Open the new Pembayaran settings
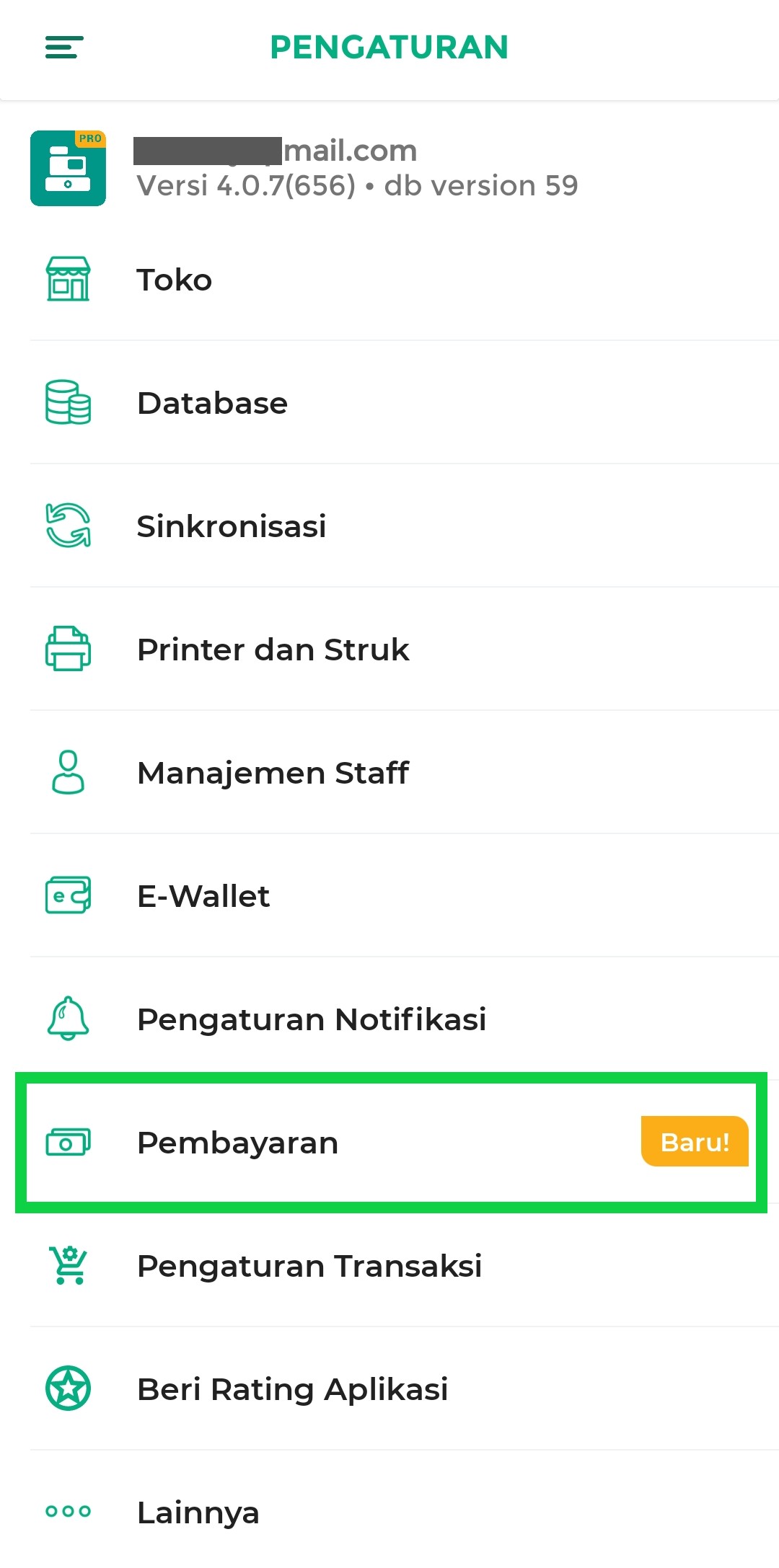The image size is (779, 1568). (x=238, y=1143)
